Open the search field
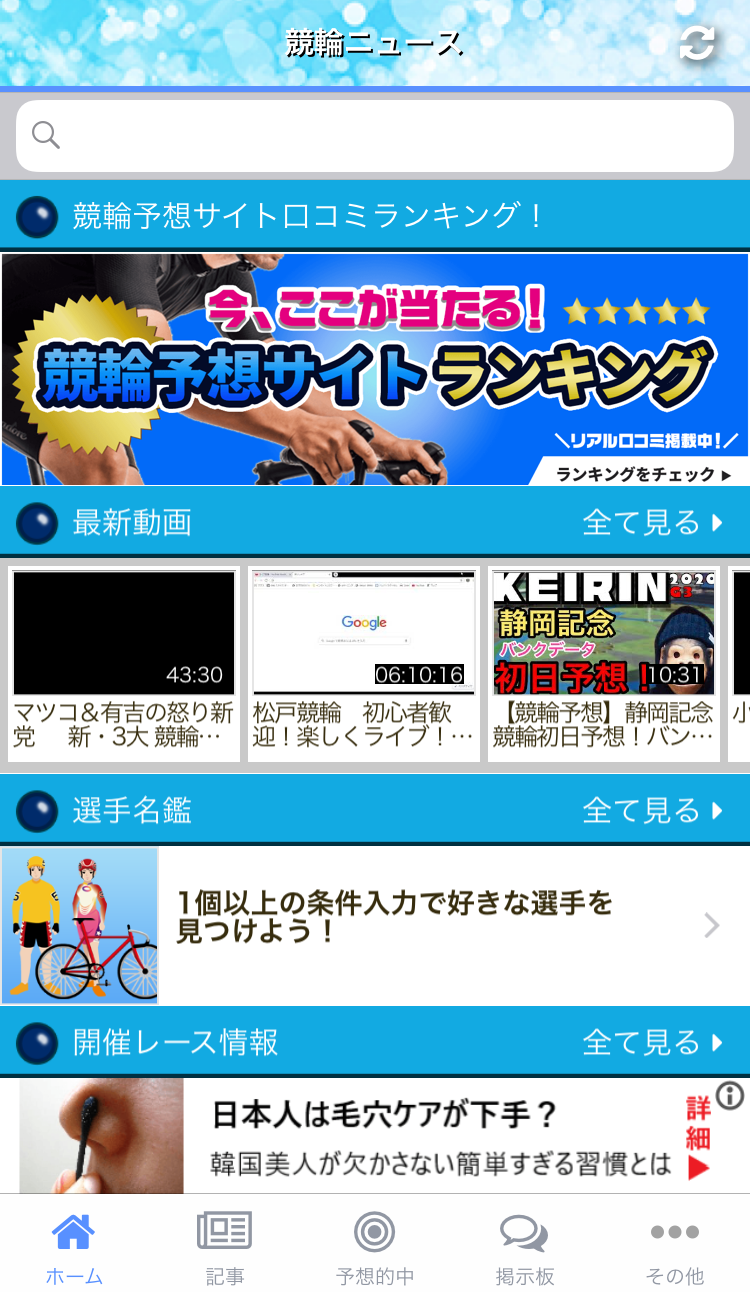The height and width of the screenshot is (1292, 750). pyautogui.click(x=375, y=136)
